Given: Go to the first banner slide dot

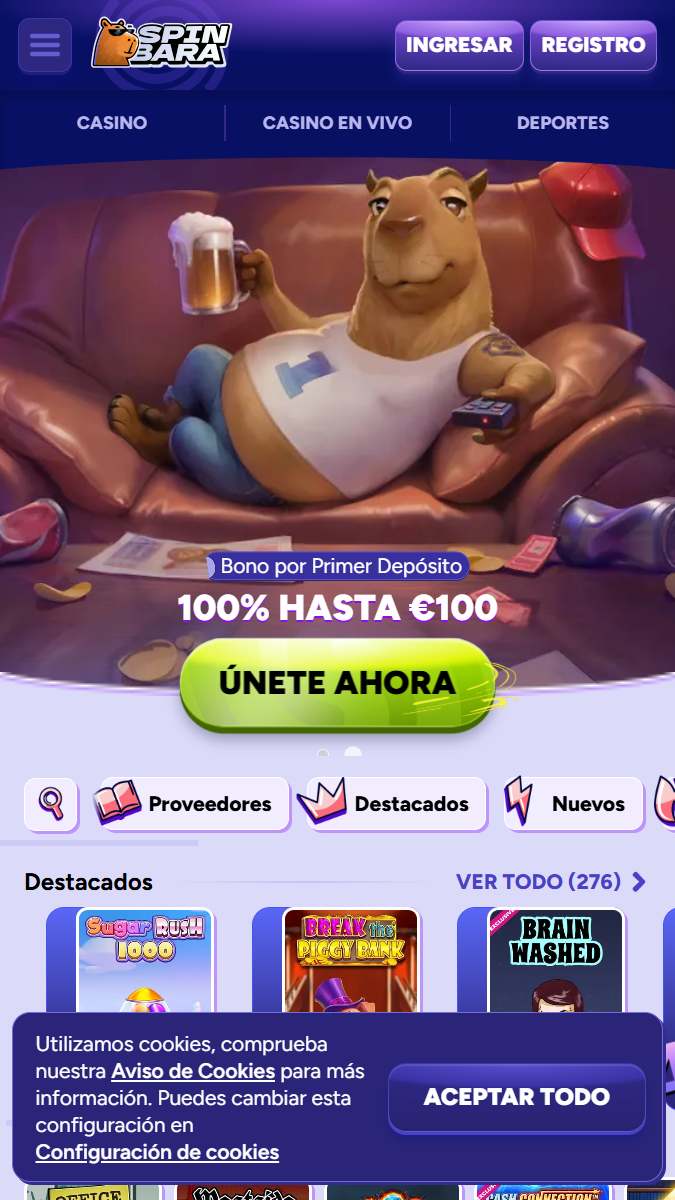Looking at the screenshot, I should pos(323,752).
